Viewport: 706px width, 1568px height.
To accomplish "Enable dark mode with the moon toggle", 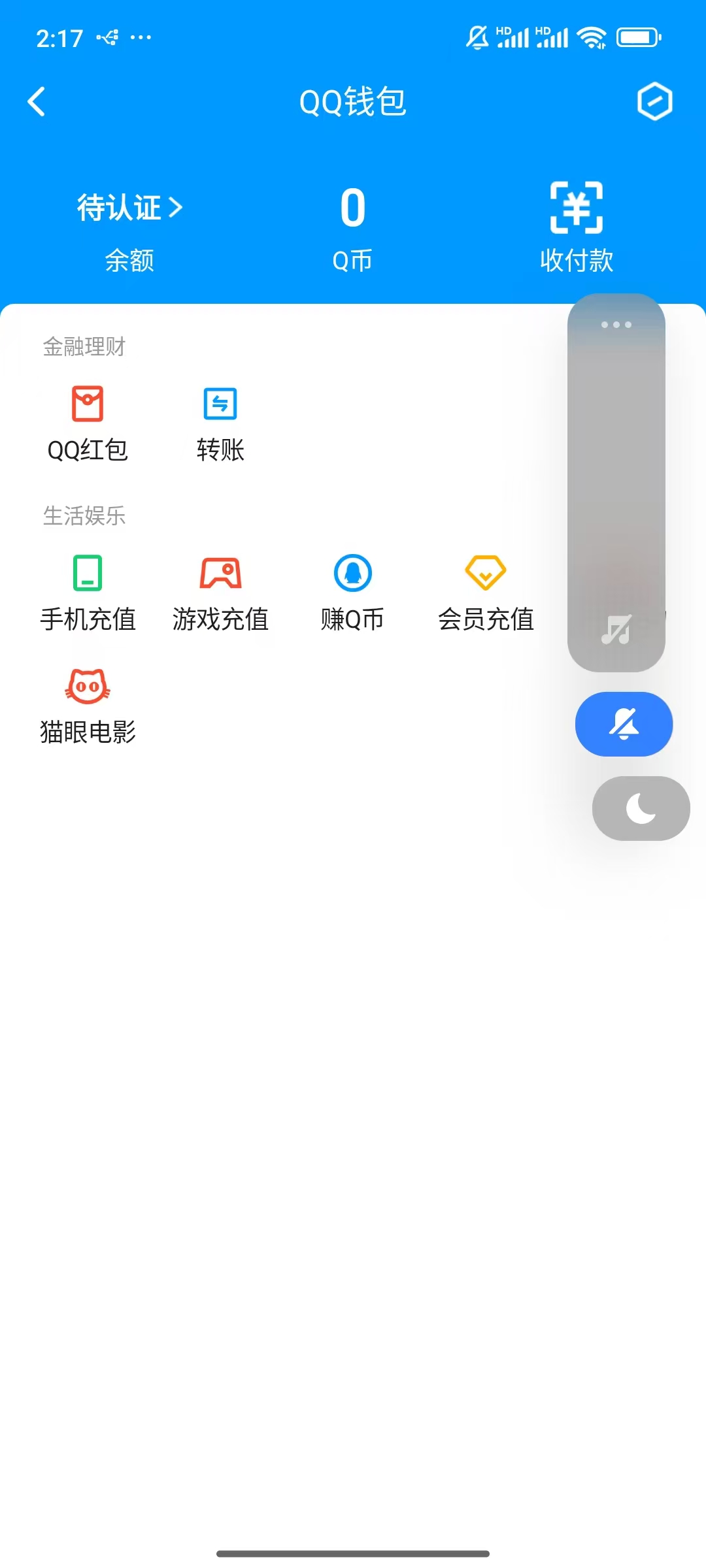I will [640, 808].
